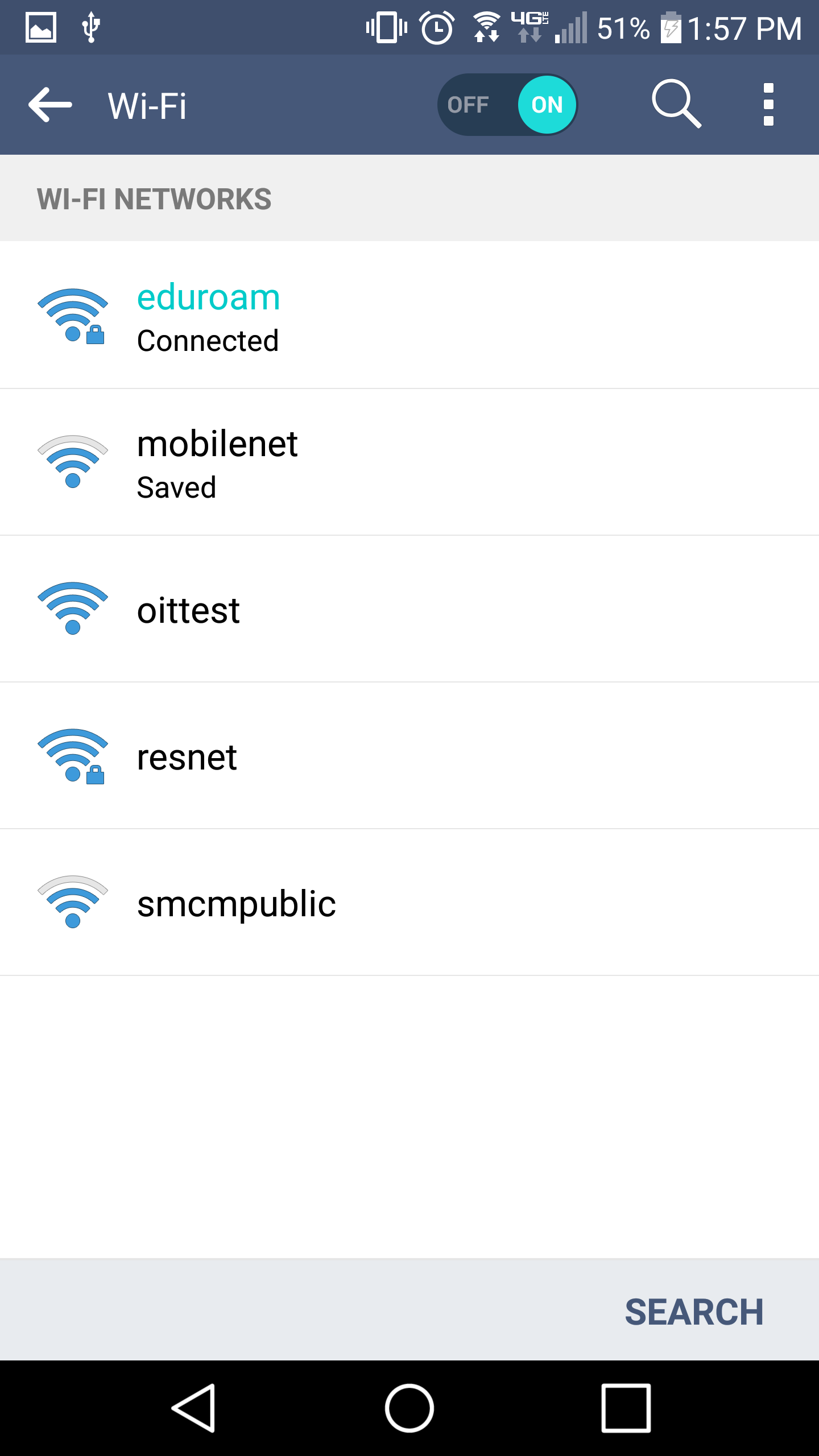Tap the SEARCH button at the bottom
The width and height of the screenshot is (819, 1456).
point(694,1312)
